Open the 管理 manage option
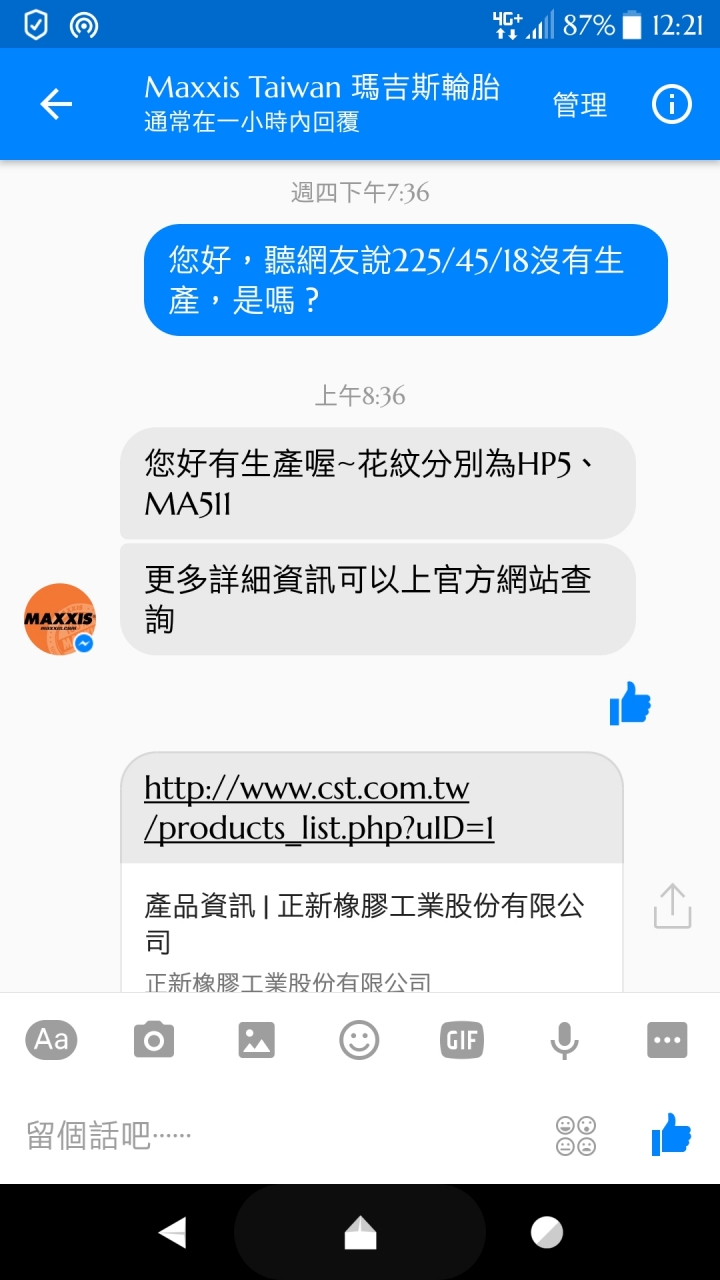Image resolution: width=720 pixels, height=1280 pixels. 580,104
